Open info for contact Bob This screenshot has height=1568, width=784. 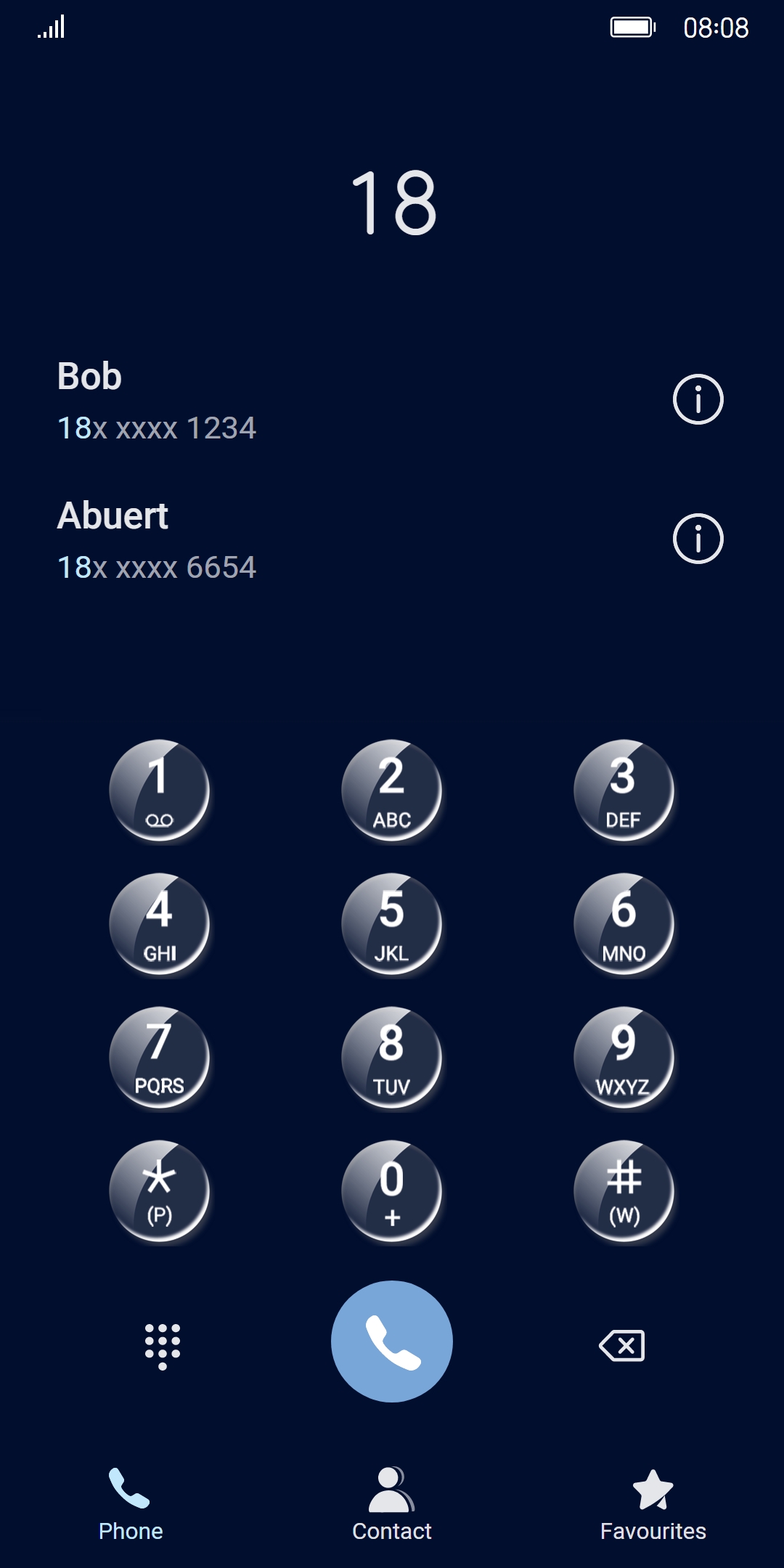(x=698, y=399)
